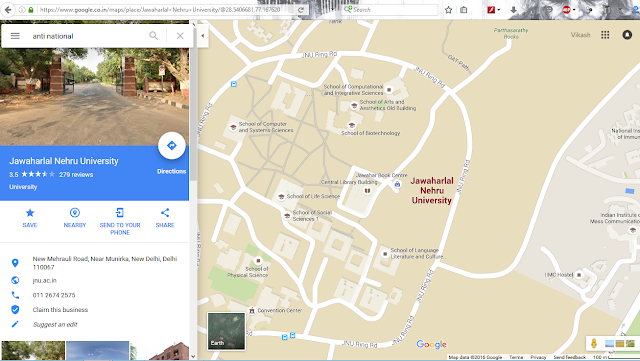The width and height of the screenshot is (640, 361).
Task: Select Claim this business
Action: tap(60, 310)
